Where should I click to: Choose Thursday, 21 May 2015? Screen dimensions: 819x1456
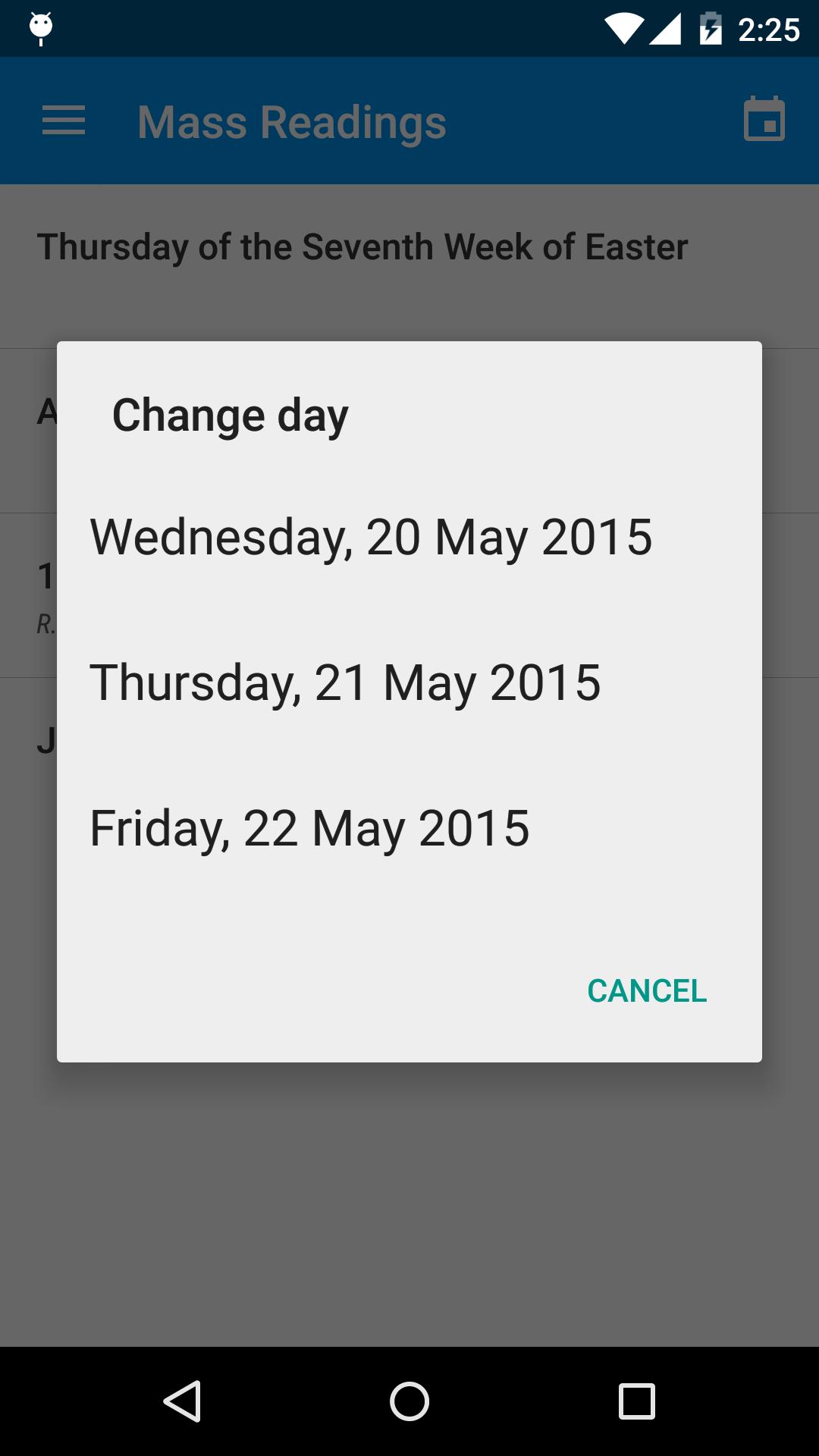tap(345, 682)
